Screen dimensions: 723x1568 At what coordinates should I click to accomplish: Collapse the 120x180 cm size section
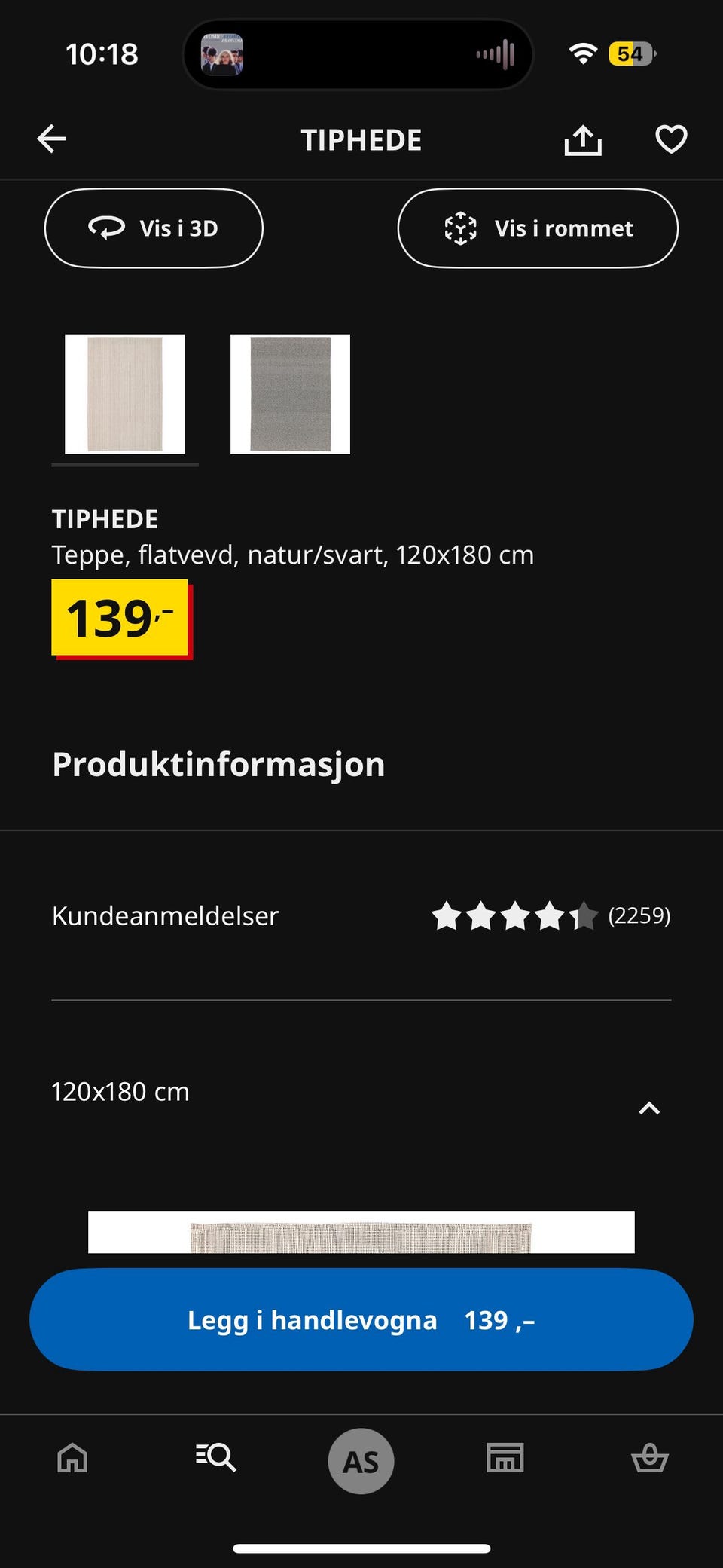648,1108
